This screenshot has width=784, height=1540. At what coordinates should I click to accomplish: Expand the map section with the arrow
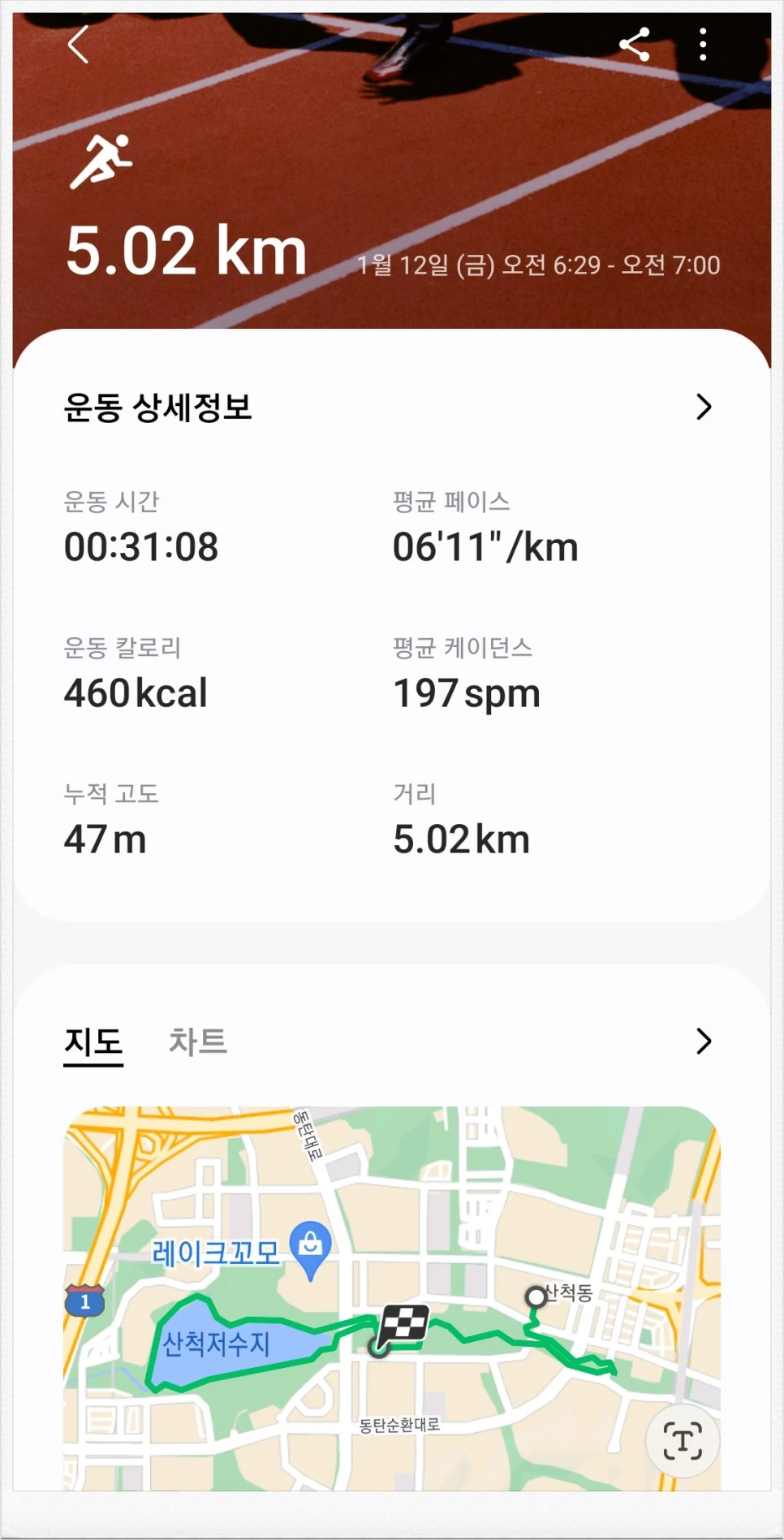pos(703,1041)
